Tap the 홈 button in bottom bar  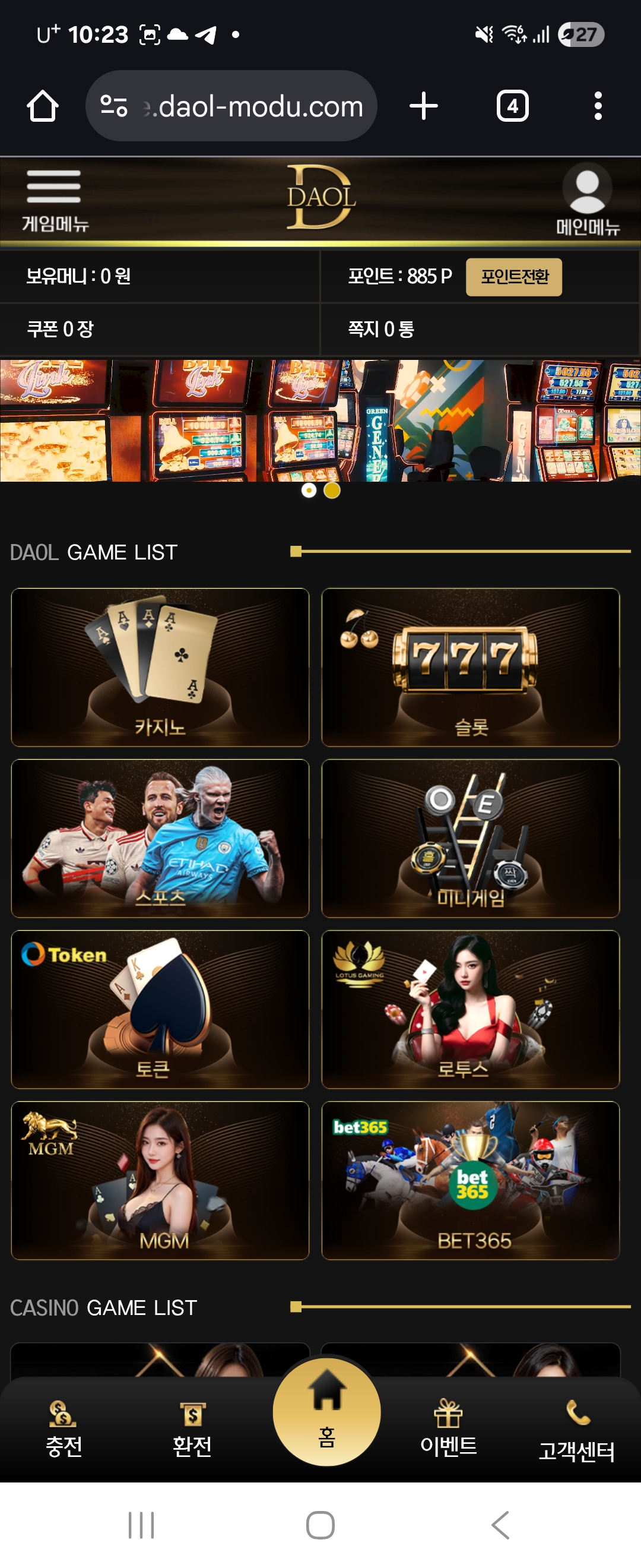(326, 1412)
